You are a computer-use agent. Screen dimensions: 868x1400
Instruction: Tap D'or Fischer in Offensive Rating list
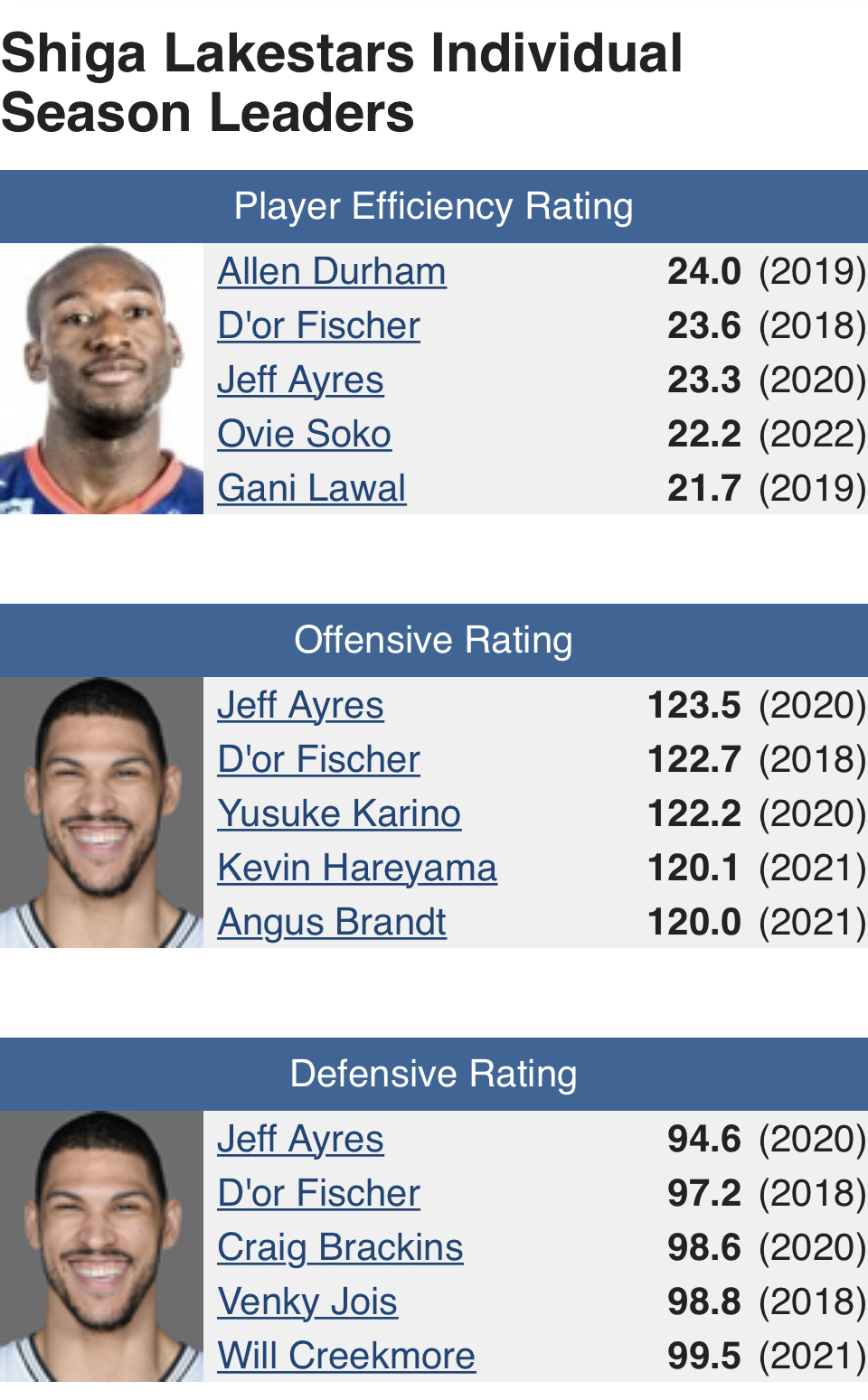click(319, 759)
